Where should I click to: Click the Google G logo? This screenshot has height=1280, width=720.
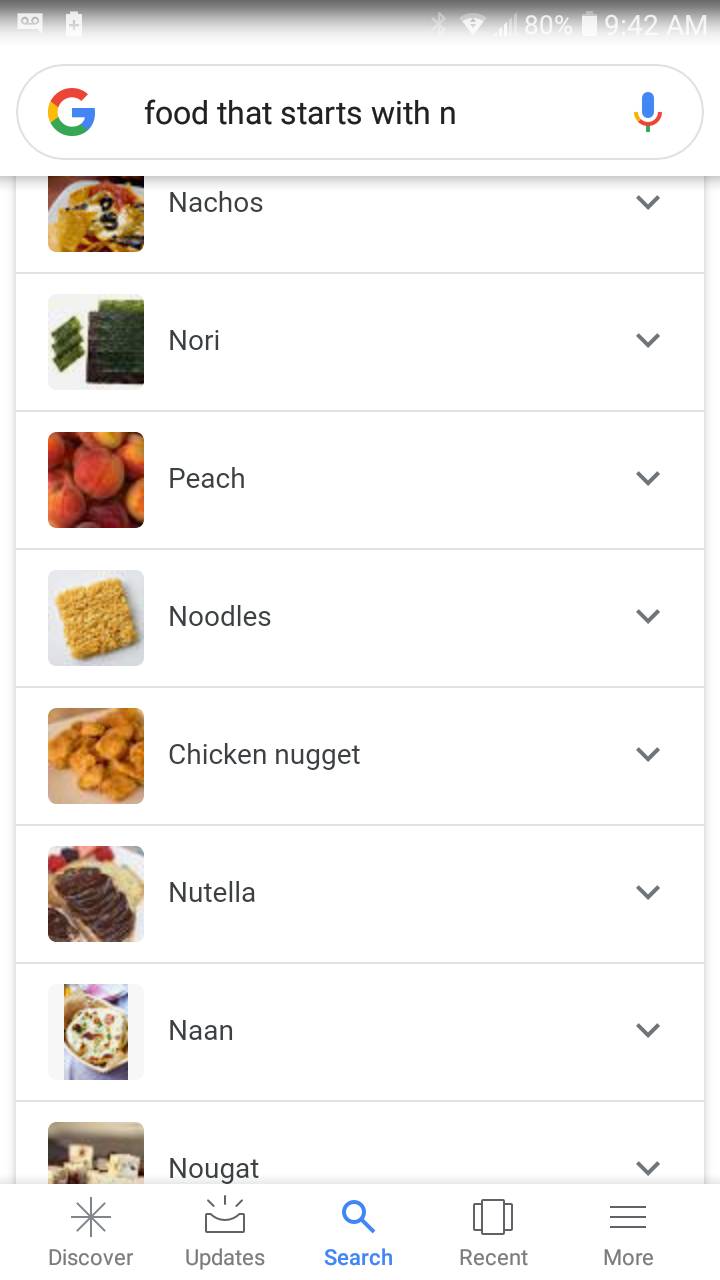[72, 112]
